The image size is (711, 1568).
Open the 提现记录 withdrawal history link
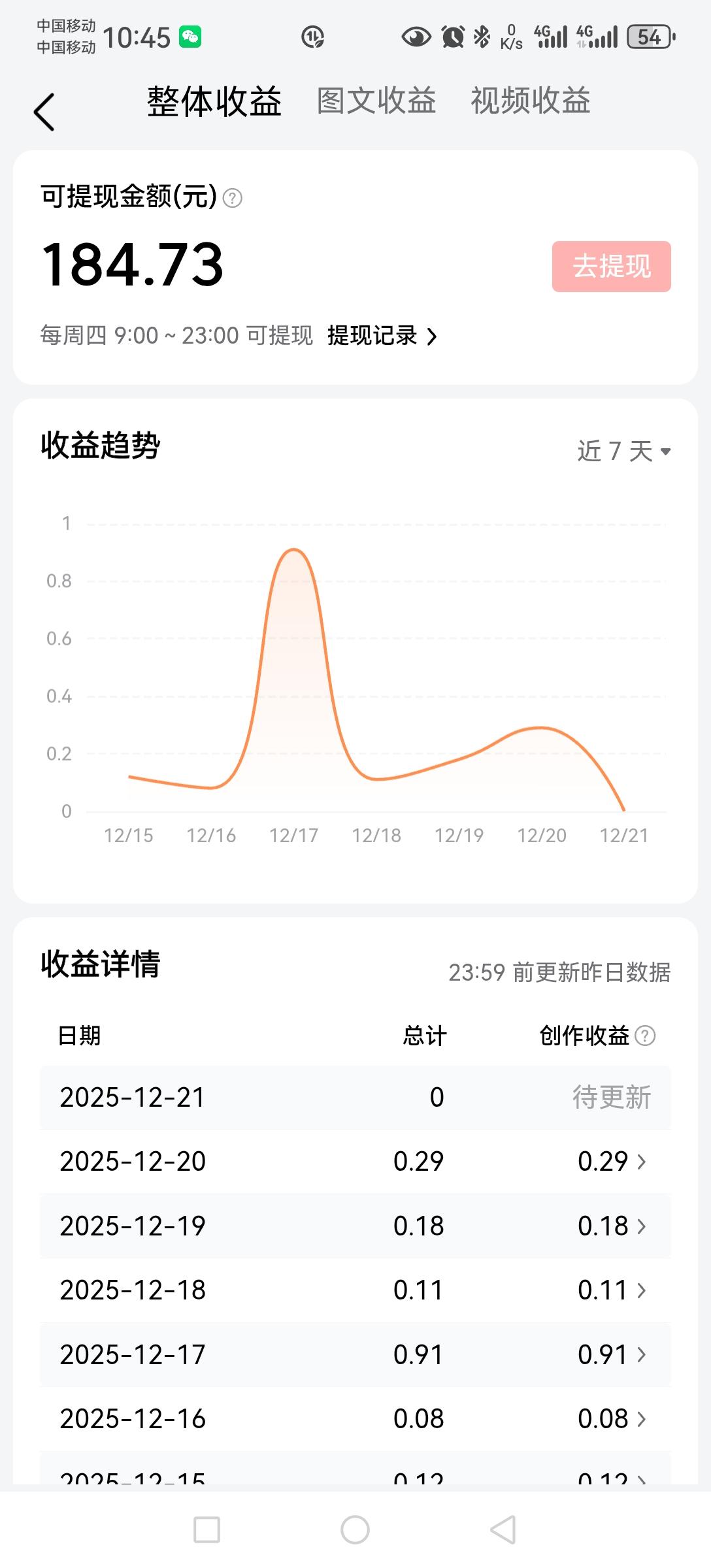click(381, 336)
